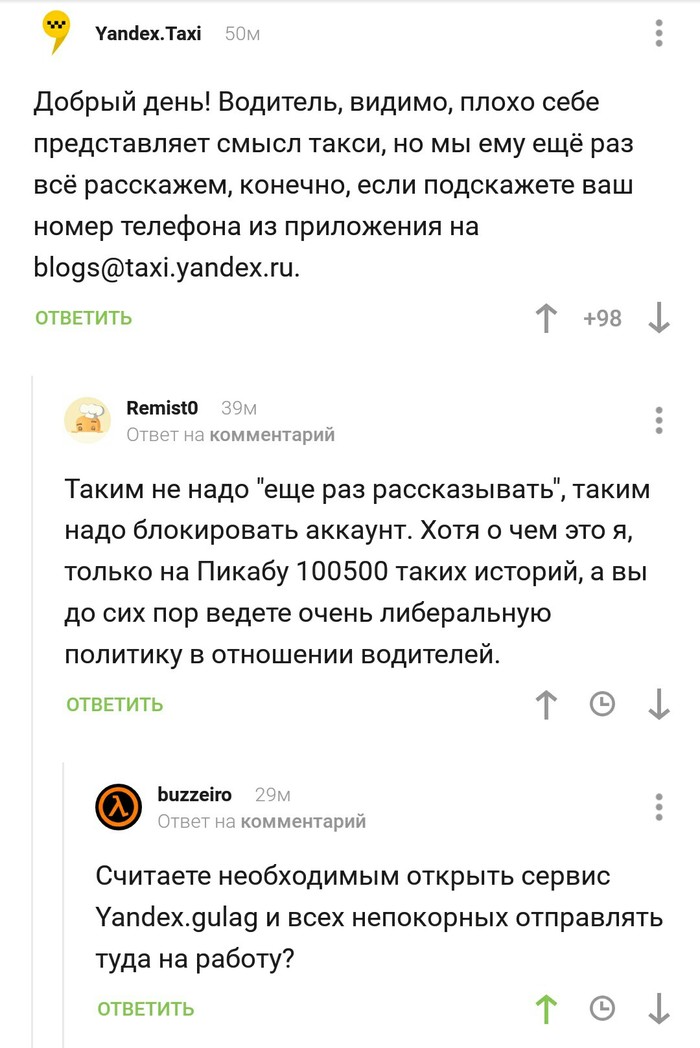Downvote Yandex.Taxi's comment
Screen dimensions: 700x1048
click(659, 318)
